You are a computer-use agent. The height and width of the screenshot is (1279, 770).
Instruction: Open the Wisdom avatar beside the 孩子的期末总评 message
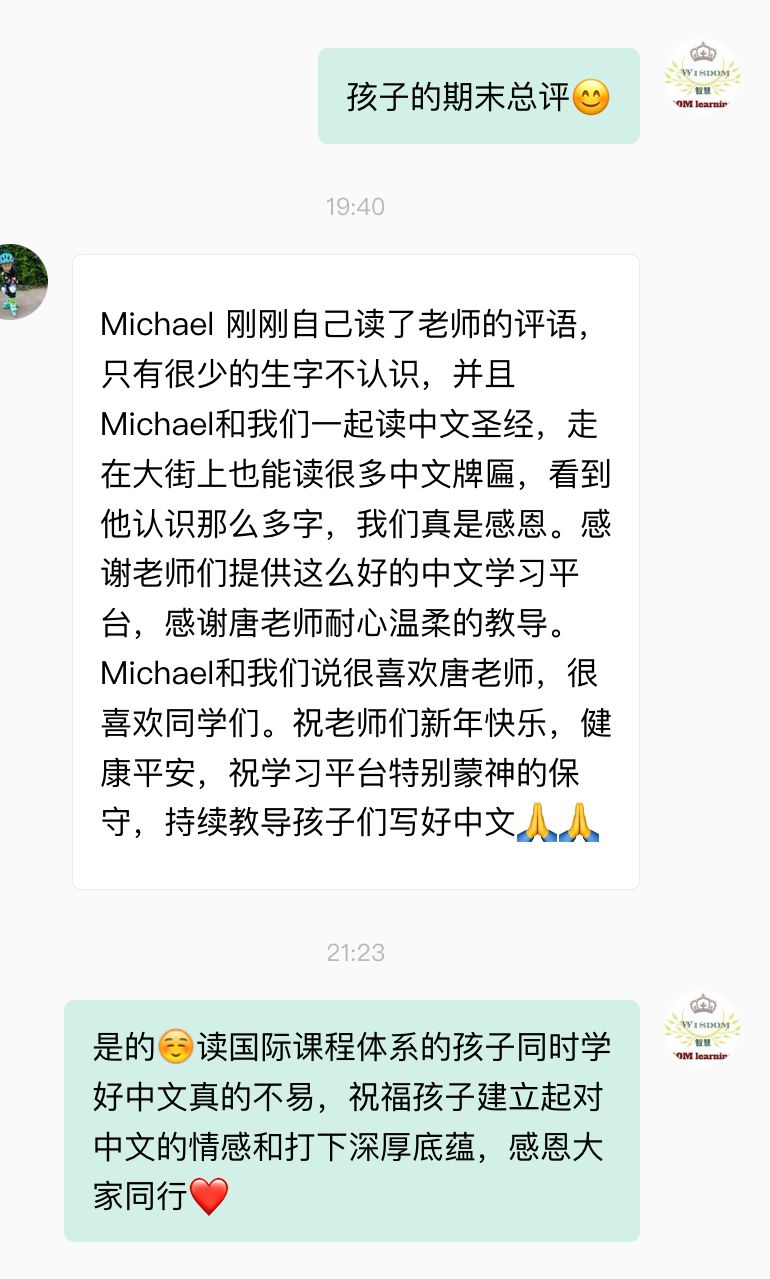[702, 77]
